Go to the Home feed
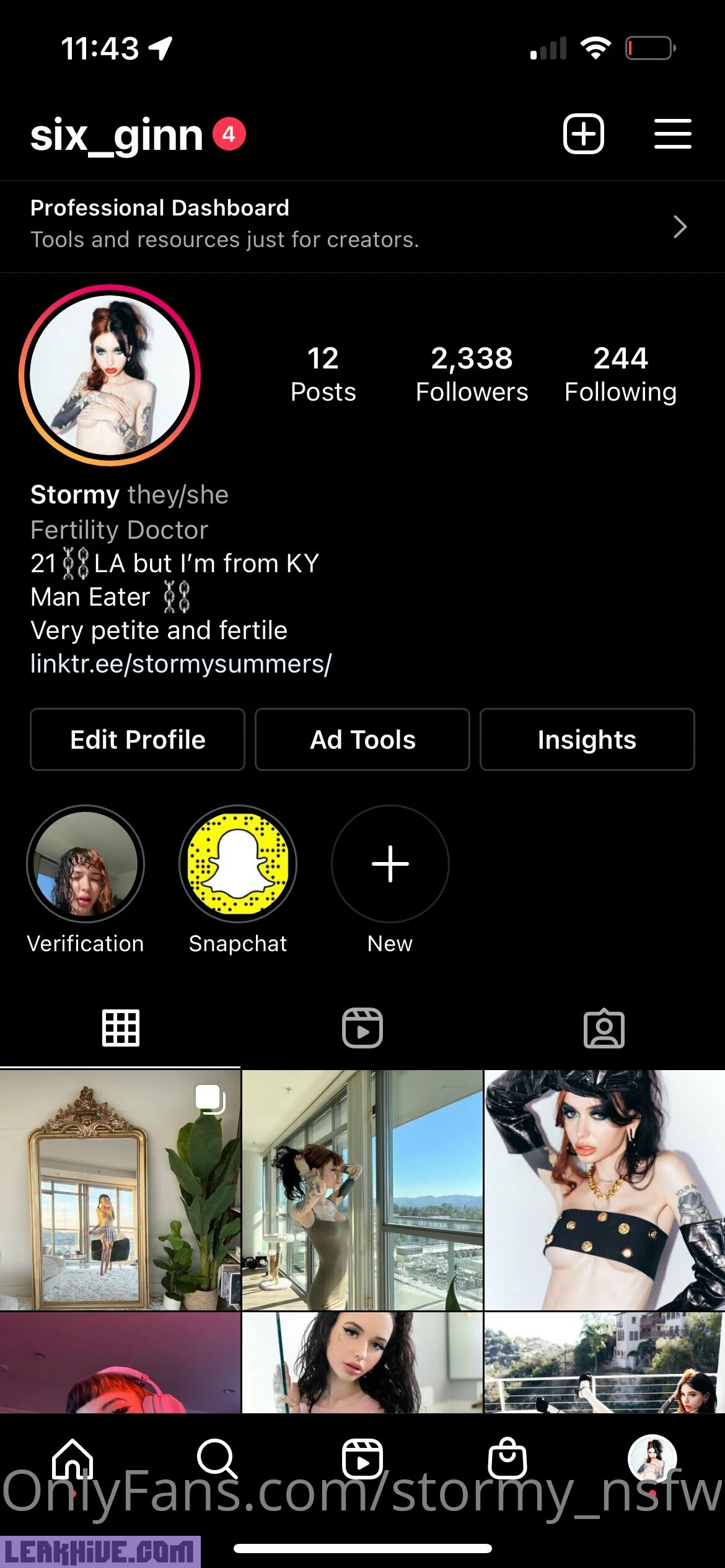This screenshot has height=1568, width=725. (72, 1458)
